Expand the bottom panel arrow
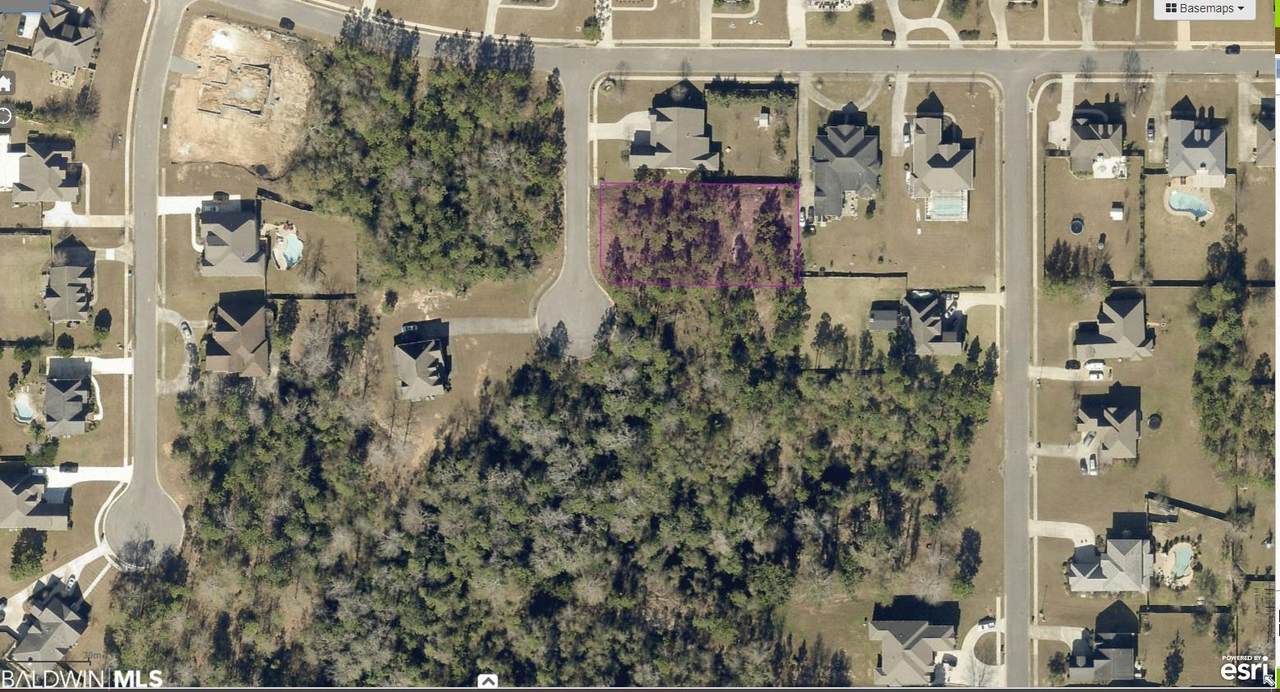Viewport: 1280px width, 692px height. point(487,682)
